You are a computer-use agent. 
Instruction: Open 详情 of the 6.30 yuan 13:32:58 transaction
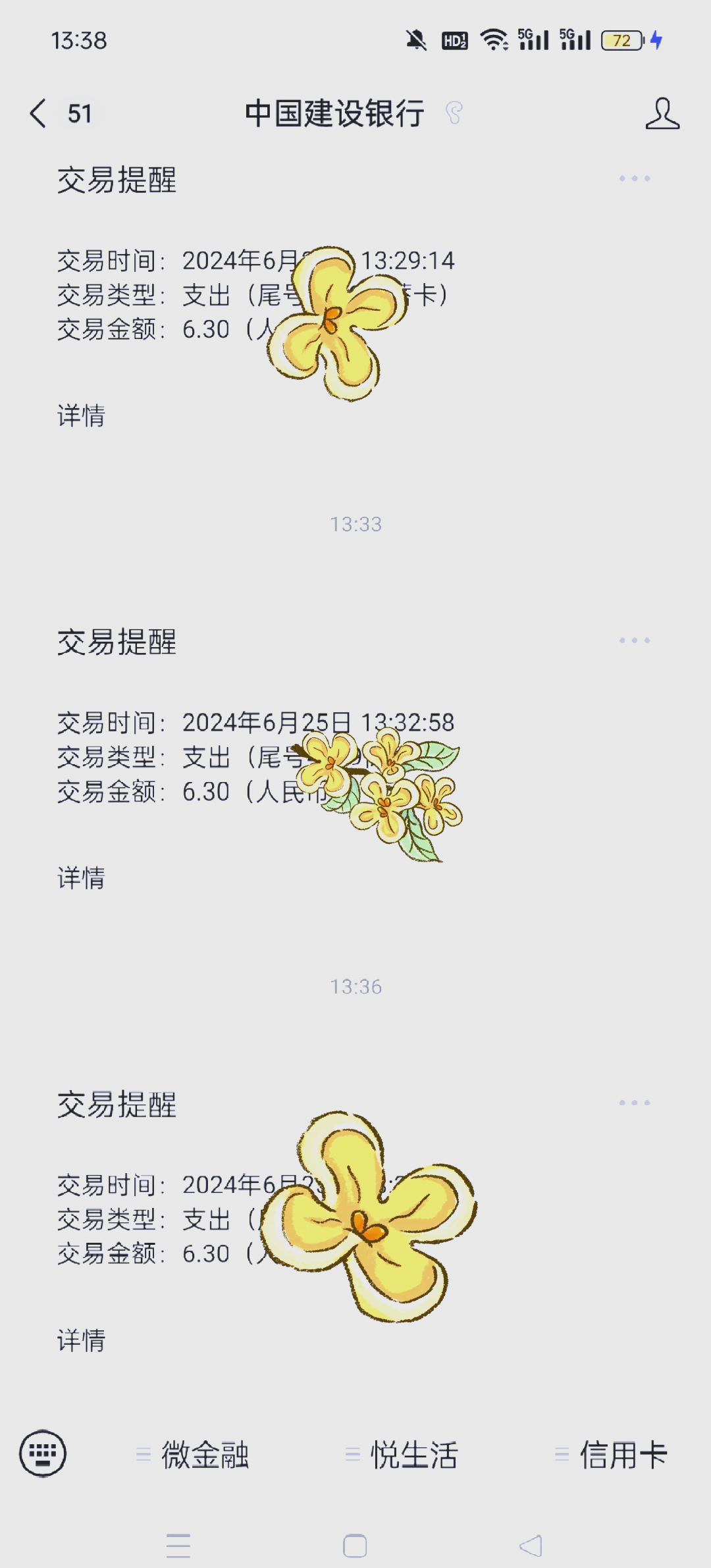pyautogui.click(x=81, y=877)
